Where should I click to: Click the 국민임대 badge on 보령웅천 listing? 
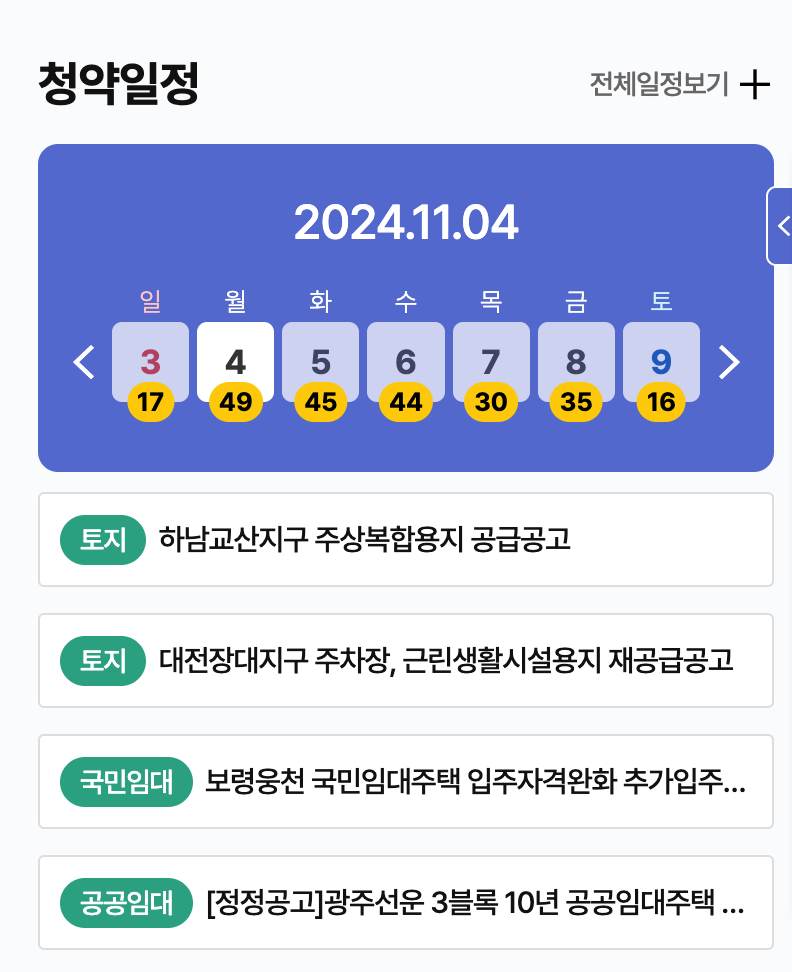(126, 781)
